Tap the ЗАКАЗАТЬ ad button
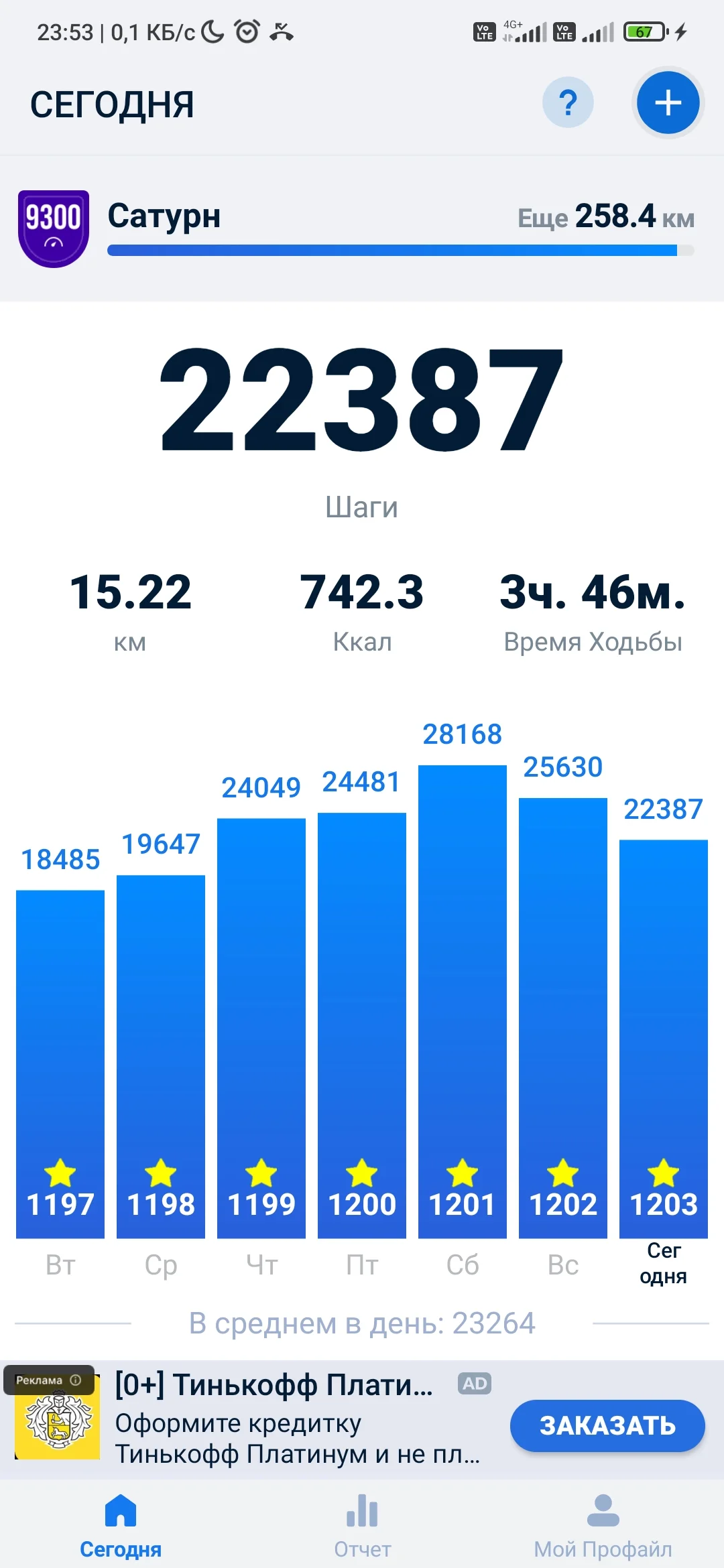724x1568 pixels. pos(607,1425)
